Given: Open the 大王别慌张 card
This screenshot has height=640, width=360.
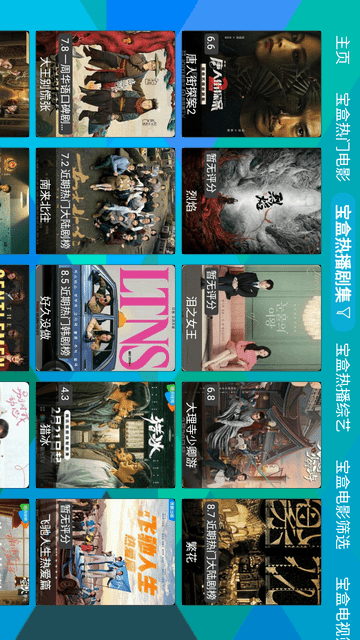Looking at the screenshot, I should click(106, 84).
